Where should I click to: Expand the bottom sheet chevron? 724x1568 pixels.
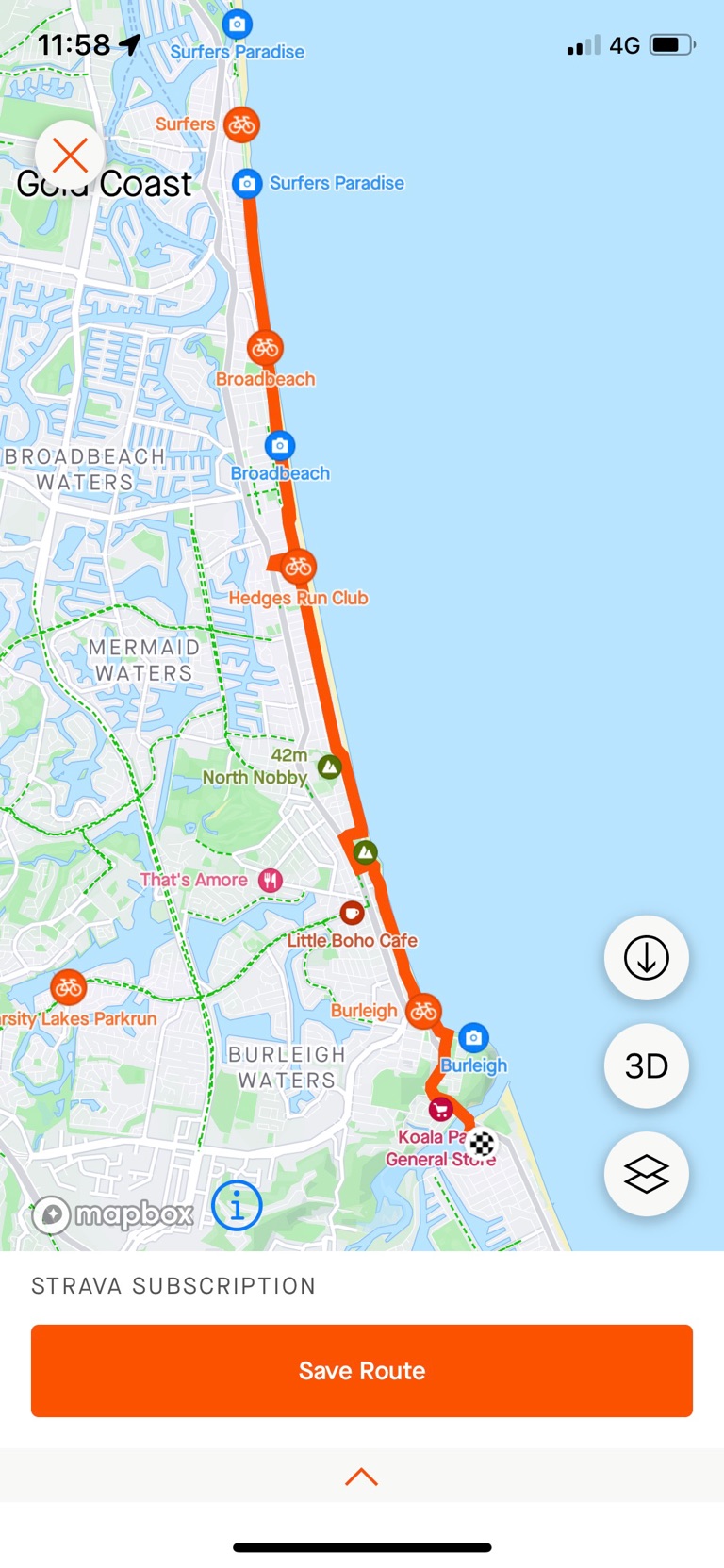362,1477
